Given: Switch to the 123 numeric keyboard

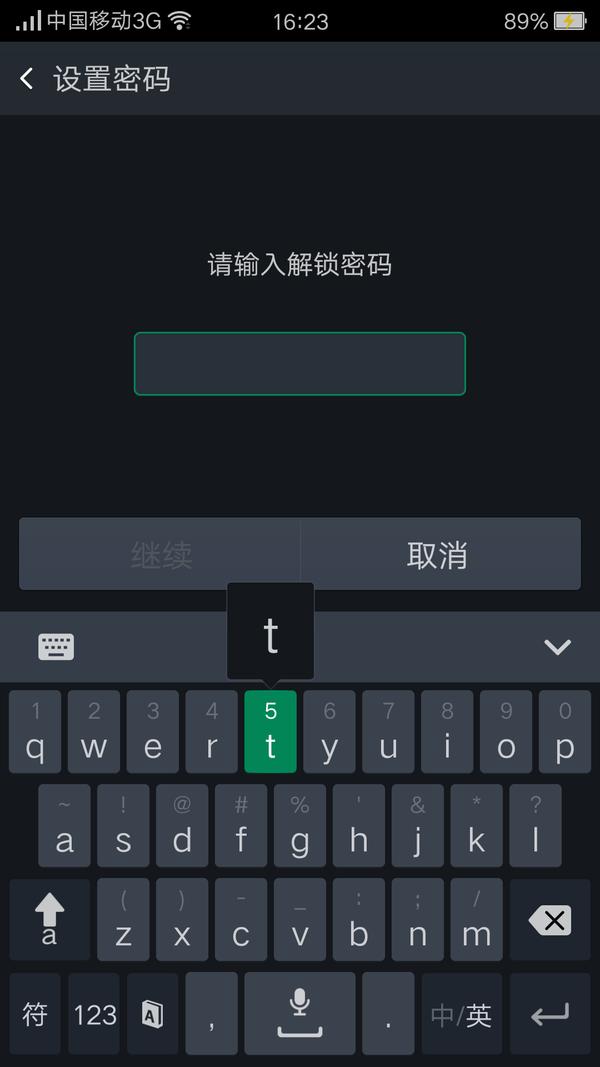Looking at the screenshot, I should (x=94, y=1014).
